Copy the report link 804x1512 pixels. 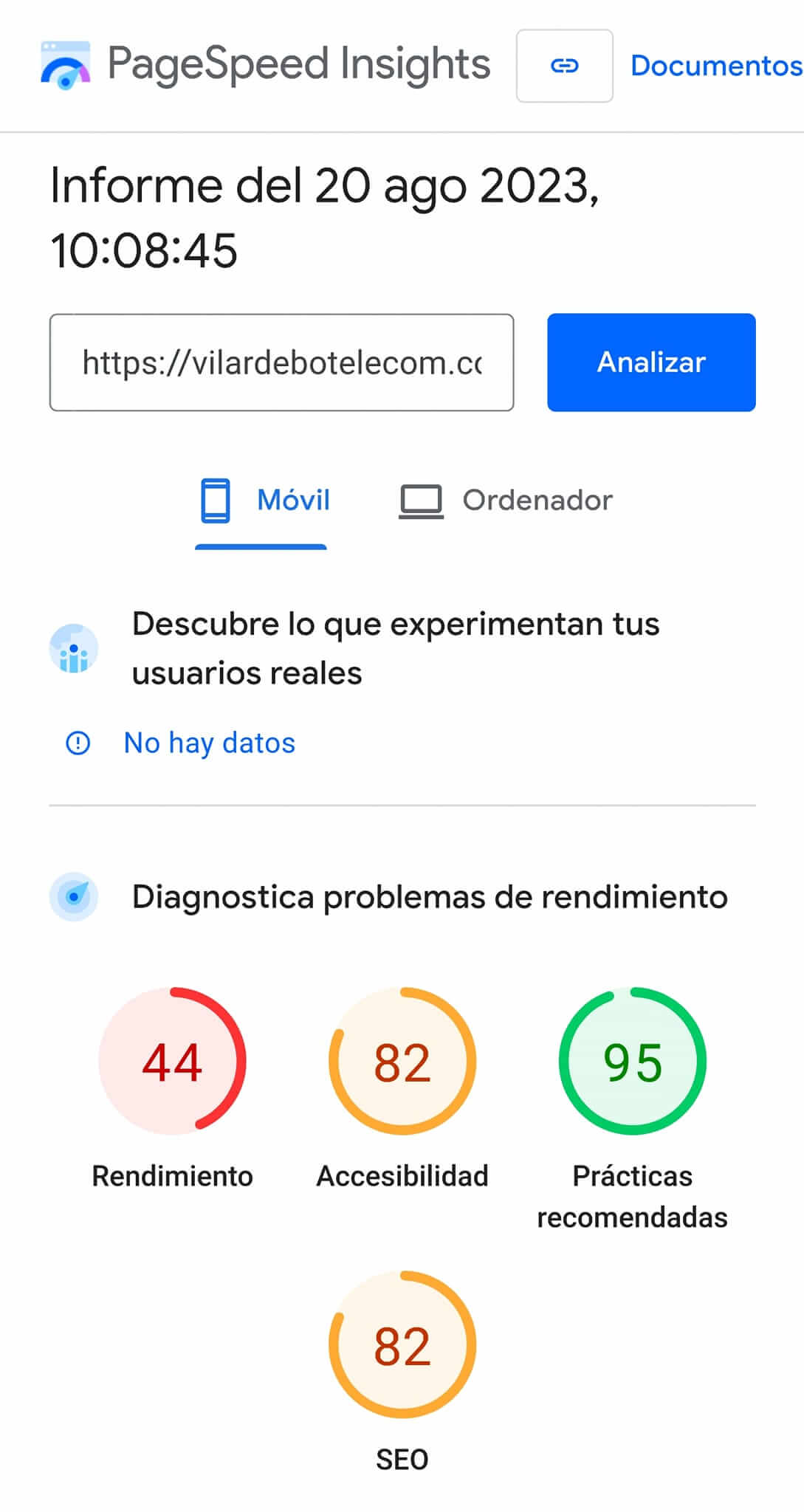click(564, 66)
